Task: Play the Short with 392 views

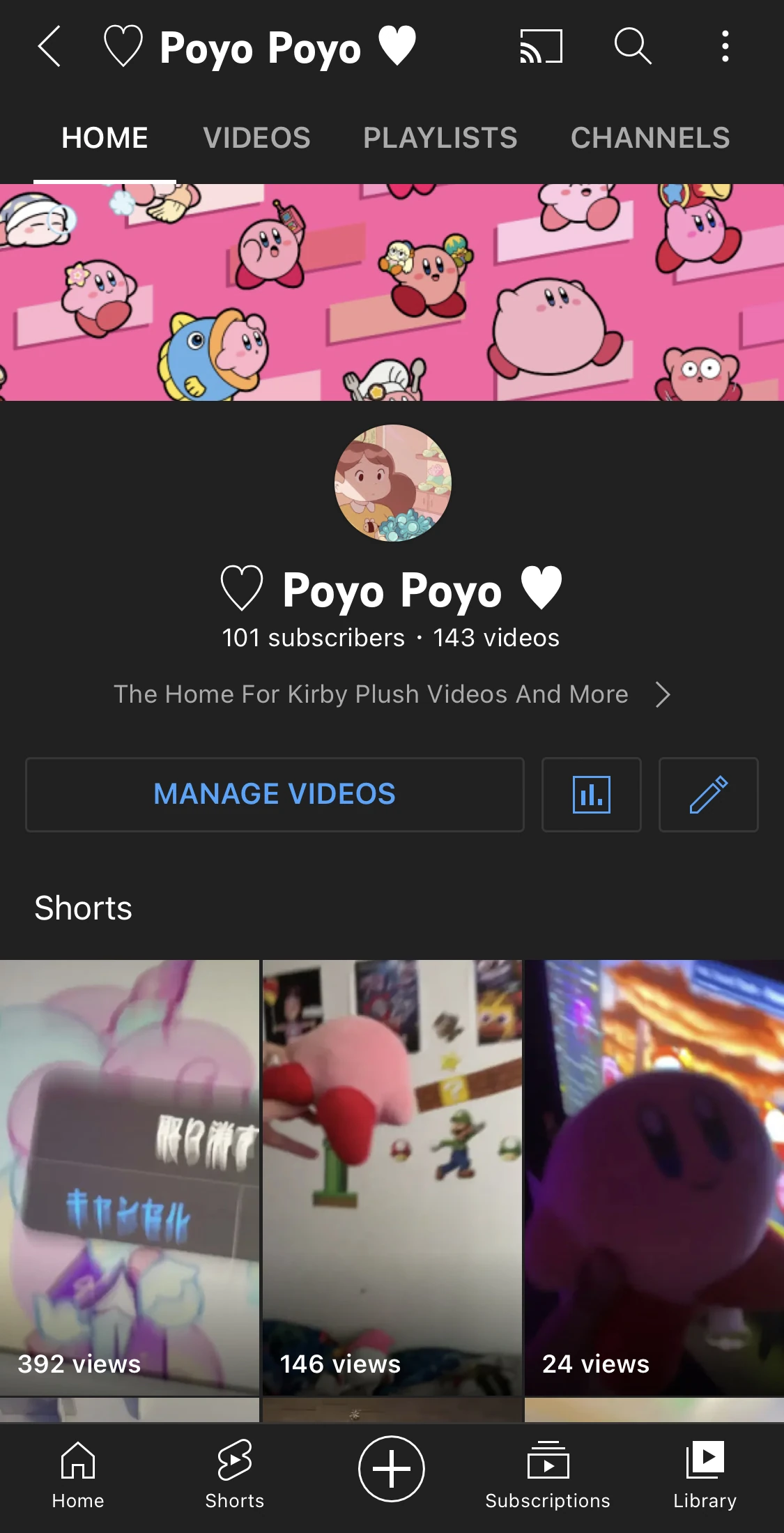Action: coord(130,1177)
